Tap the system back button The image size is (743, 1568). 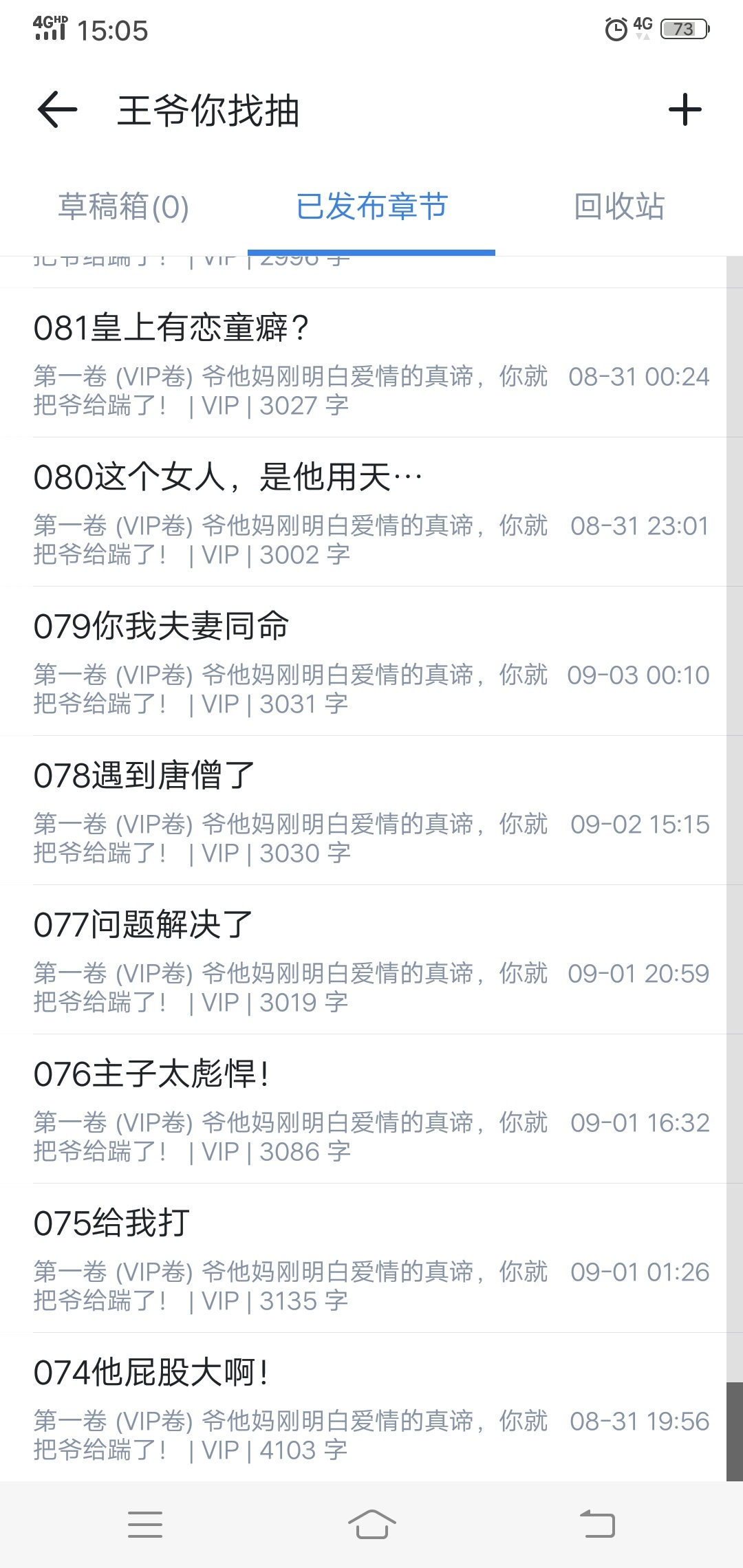[597, 1524]
